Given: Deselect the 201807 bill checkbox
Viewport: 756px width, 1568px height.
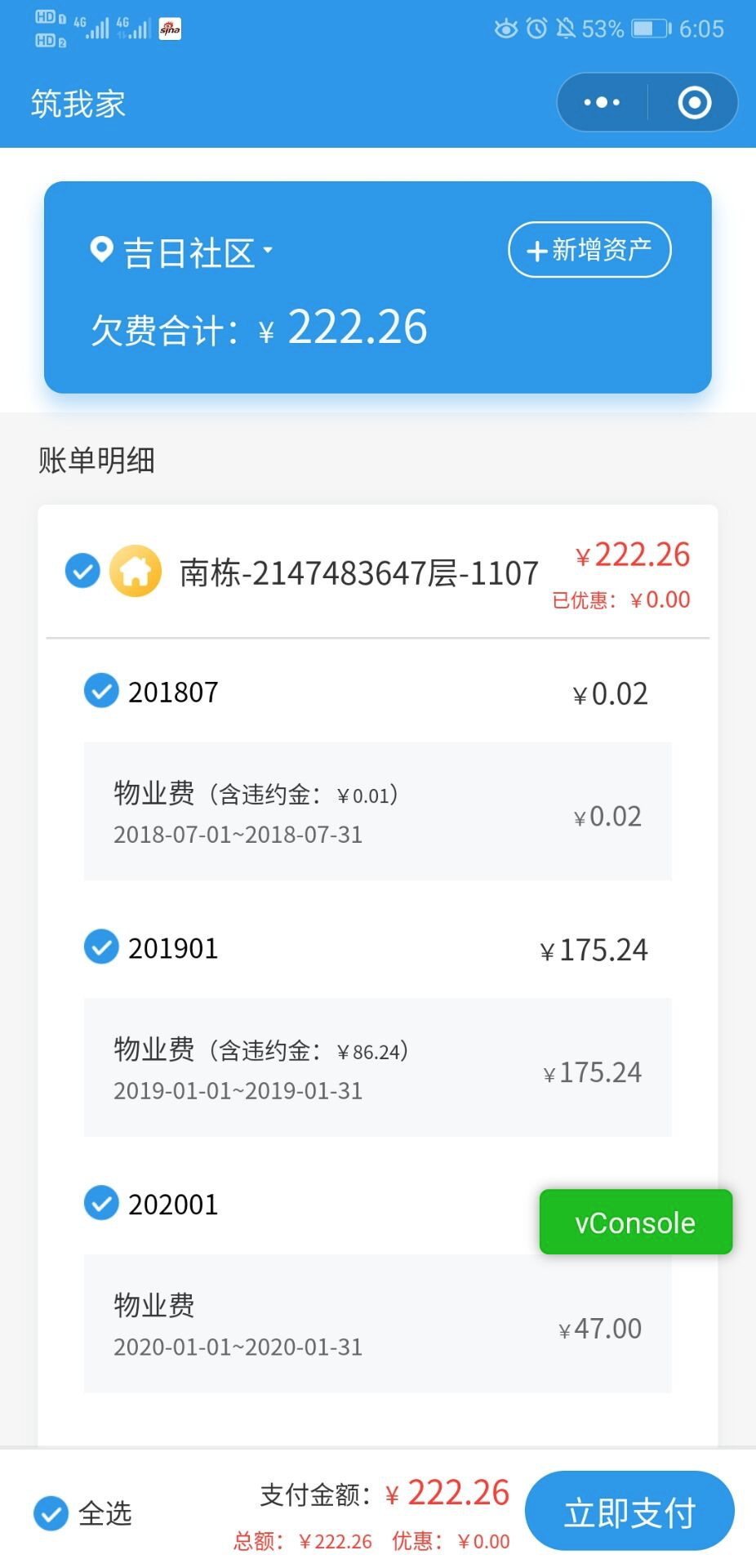Looking at the screenshot, I should (101, 691).
